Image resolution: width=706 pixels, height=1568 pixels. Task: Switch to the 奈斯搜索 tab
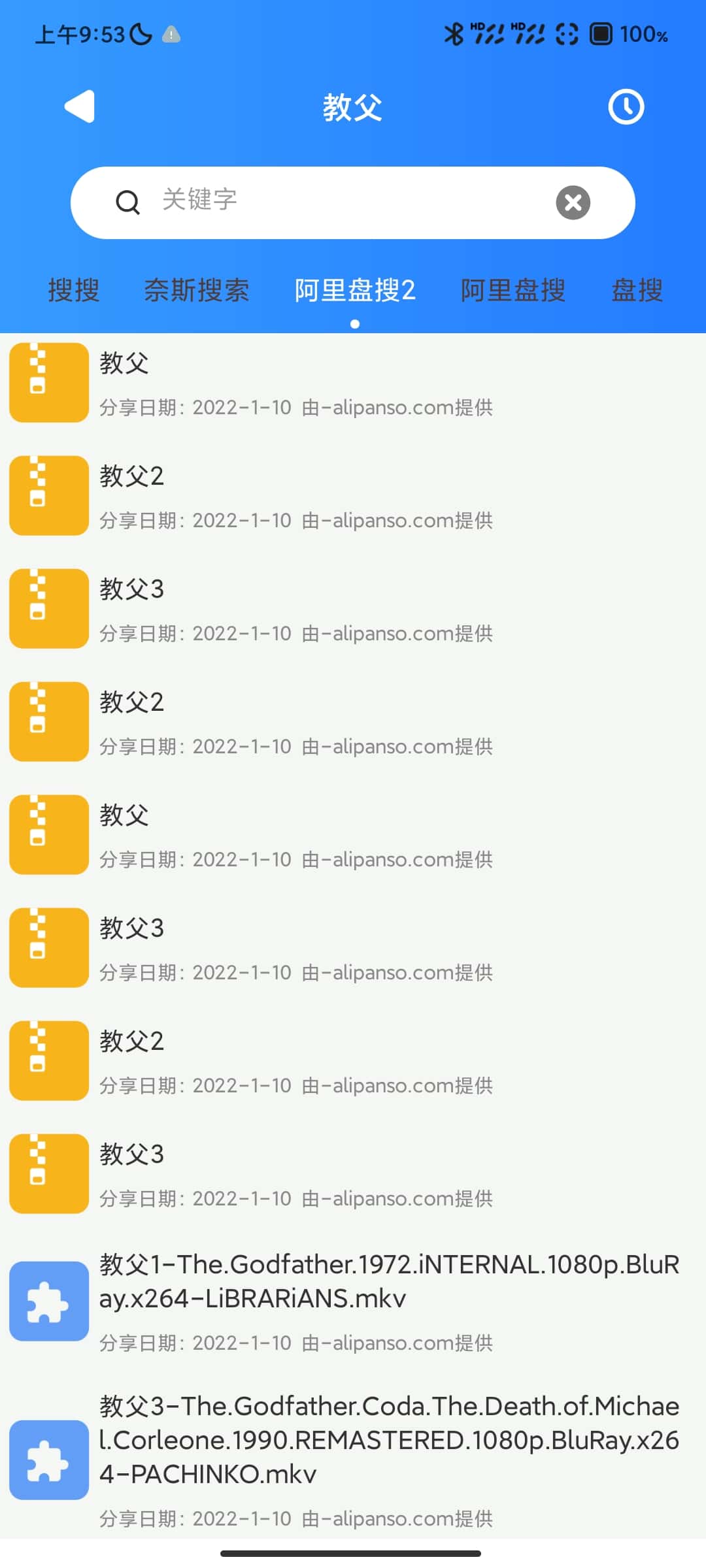pyautogui.click(x=196, y=290)
